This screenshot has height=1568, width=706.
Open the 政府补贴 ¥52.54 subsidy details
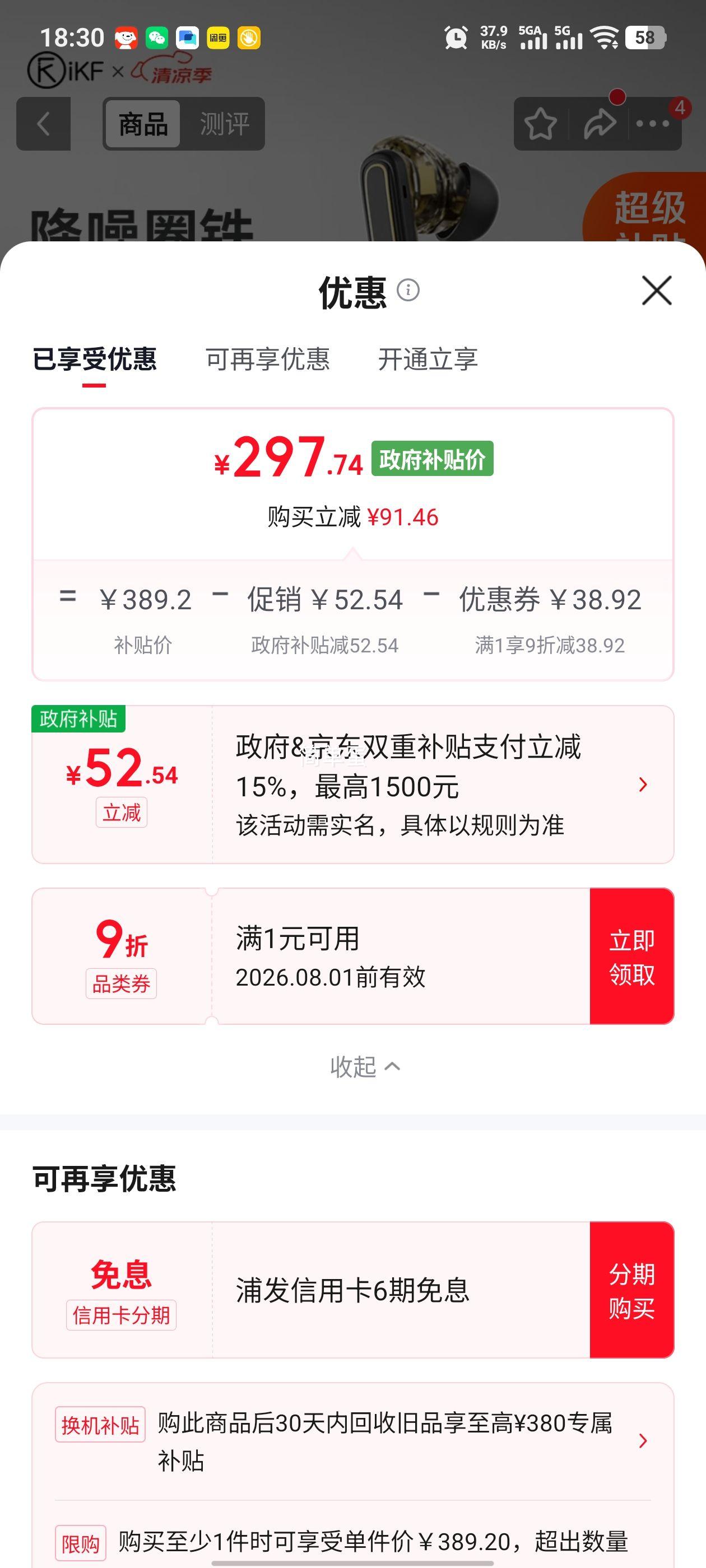coord(352,784)
